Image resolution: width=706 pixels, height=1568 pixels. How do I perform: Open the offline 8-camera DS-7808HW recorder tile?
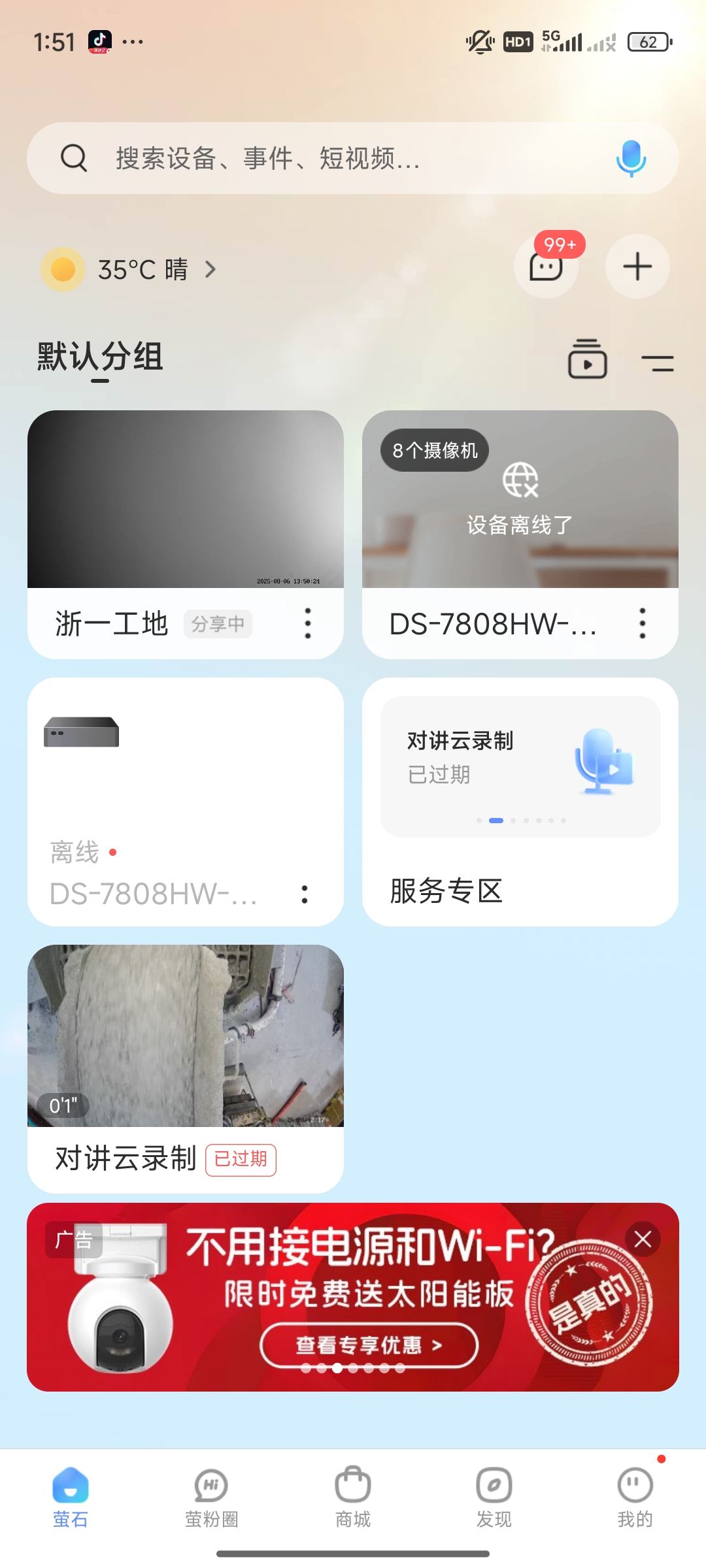520,500
